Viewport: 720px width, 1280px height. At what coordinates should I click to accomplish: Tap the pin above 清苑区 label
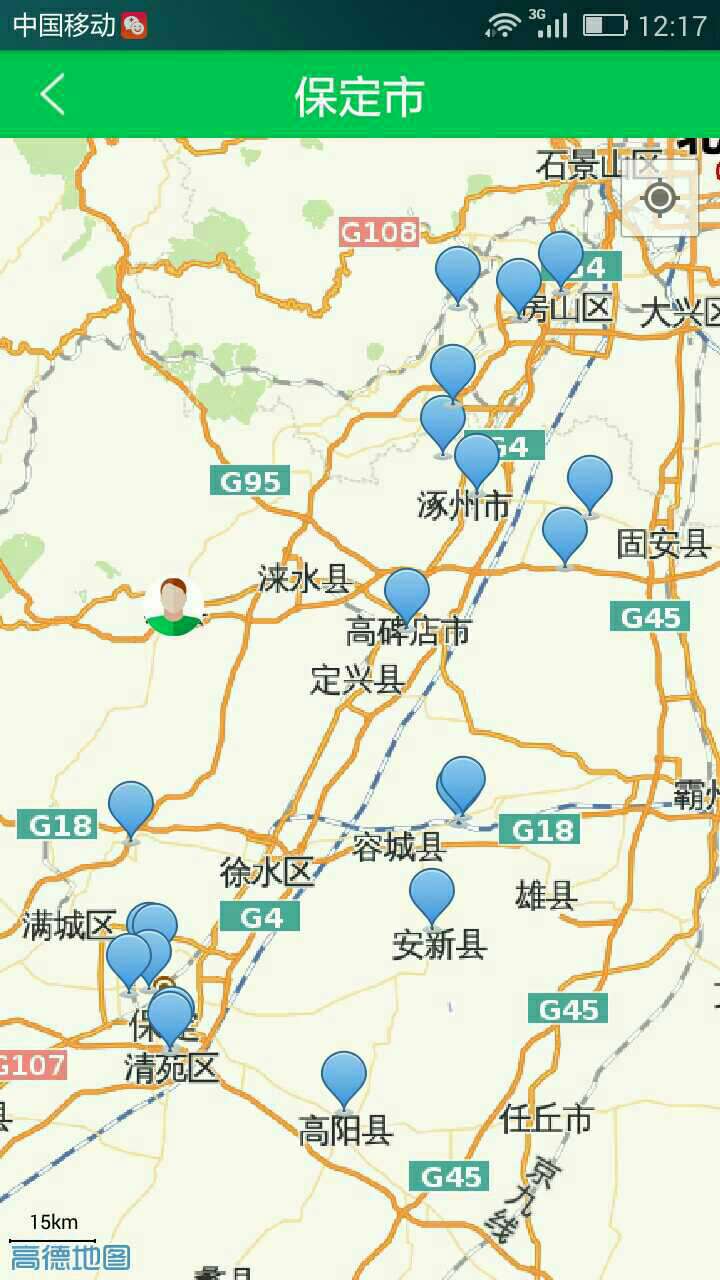pos(170,1014)
